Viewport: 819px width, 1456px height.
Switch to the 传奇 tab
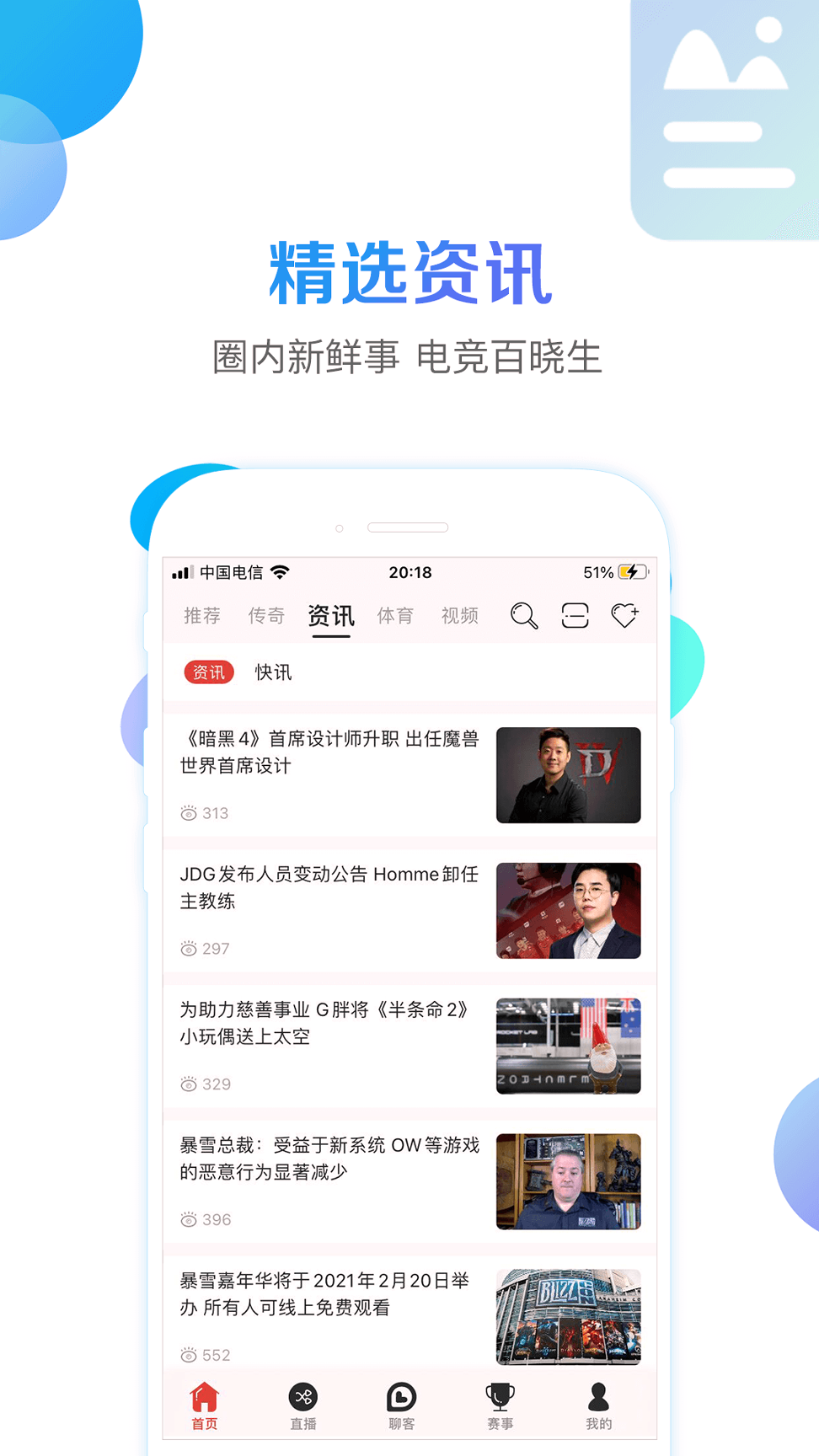pyautogui.click(x=266, y=615)
